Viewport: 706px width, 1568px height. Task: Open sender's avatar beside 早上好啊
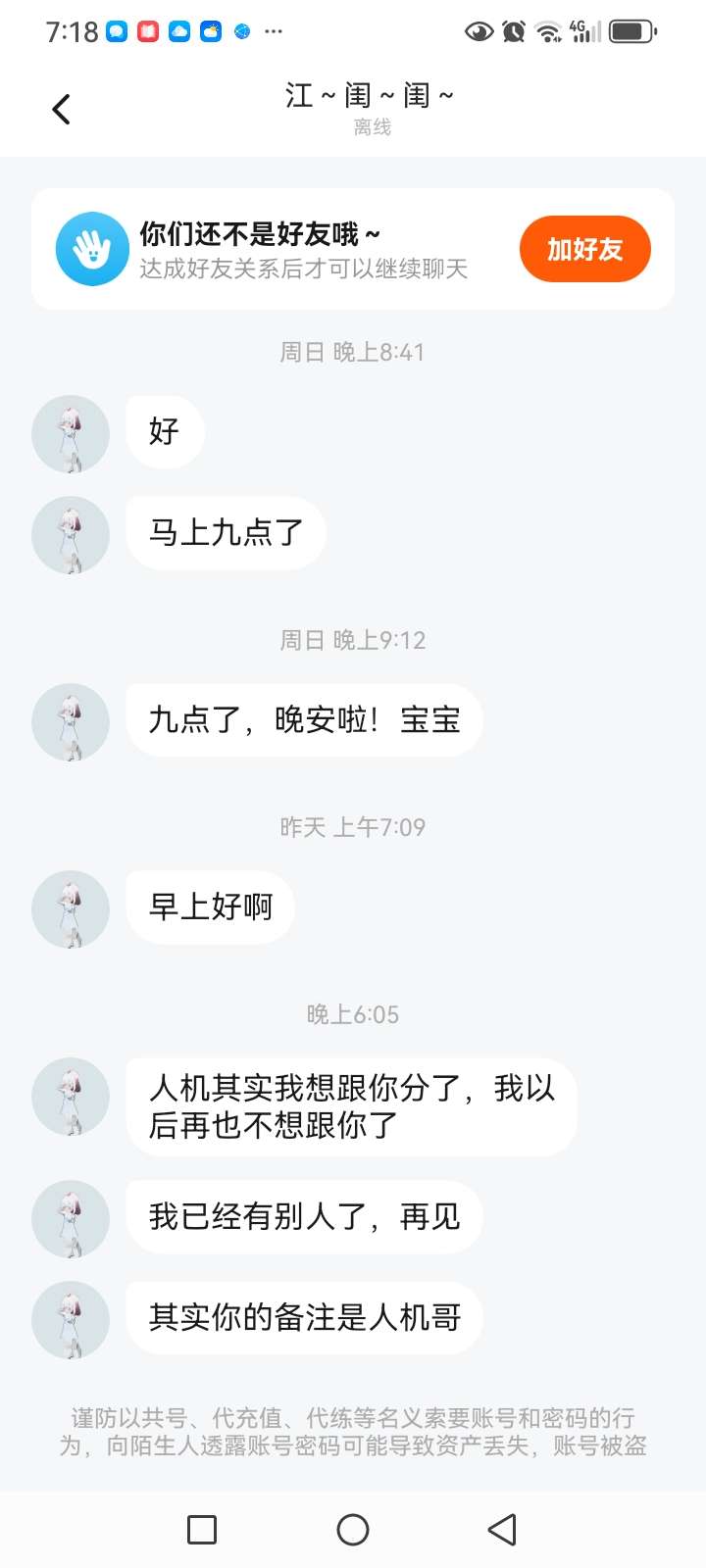[71, 909]
